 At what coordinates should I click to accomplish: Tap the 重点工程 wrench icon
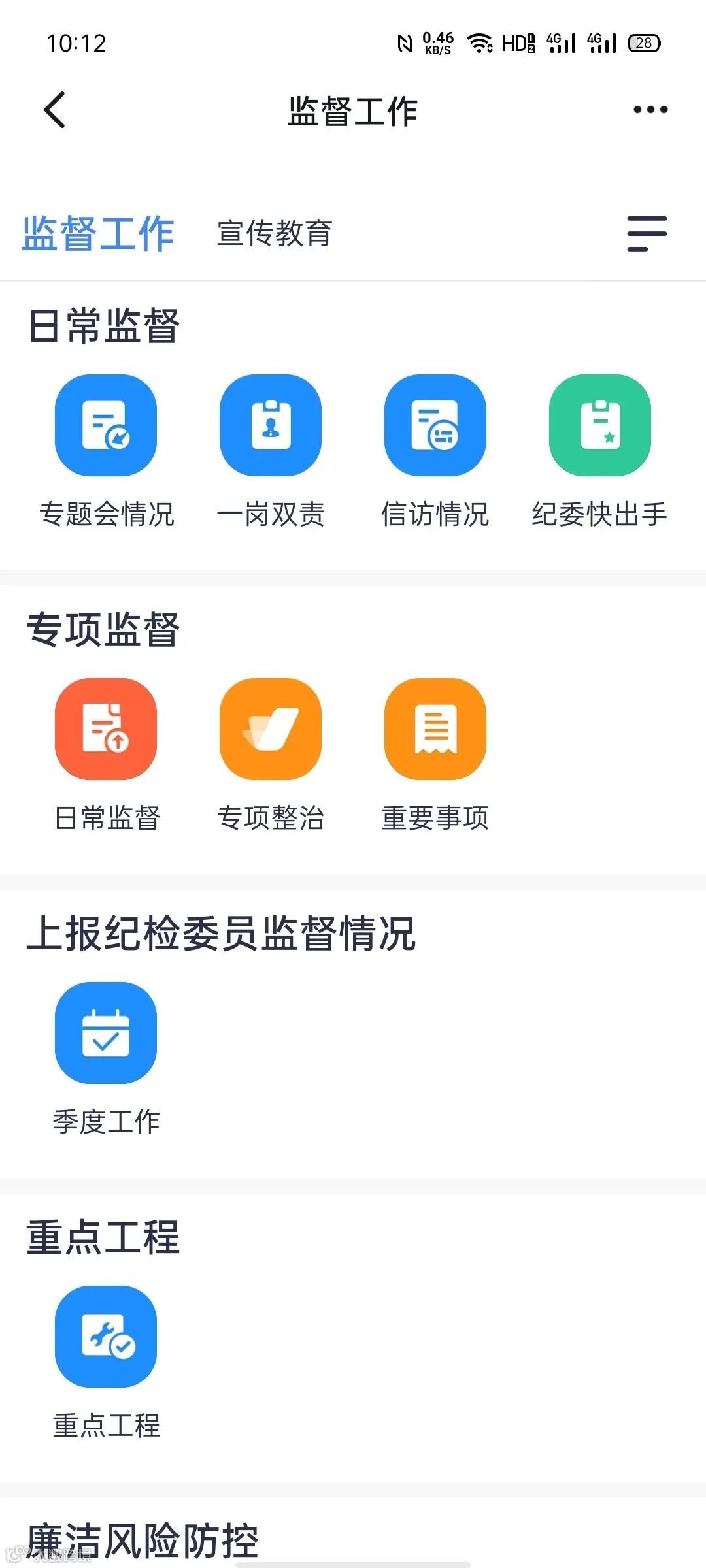click(x=106, y=1337)
